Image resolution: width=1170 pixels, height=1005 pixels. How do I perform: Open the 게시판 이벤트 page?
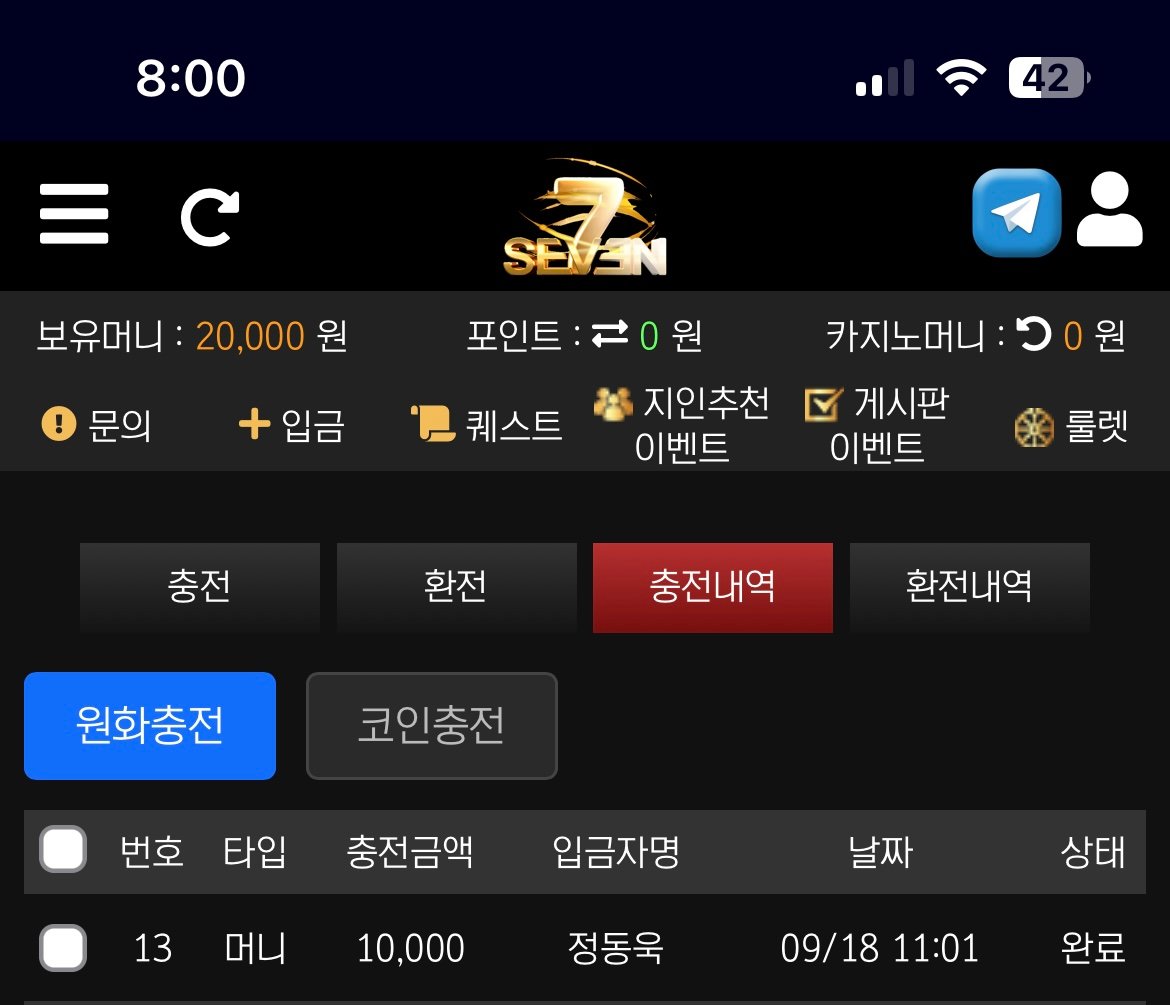coord(877,426)
